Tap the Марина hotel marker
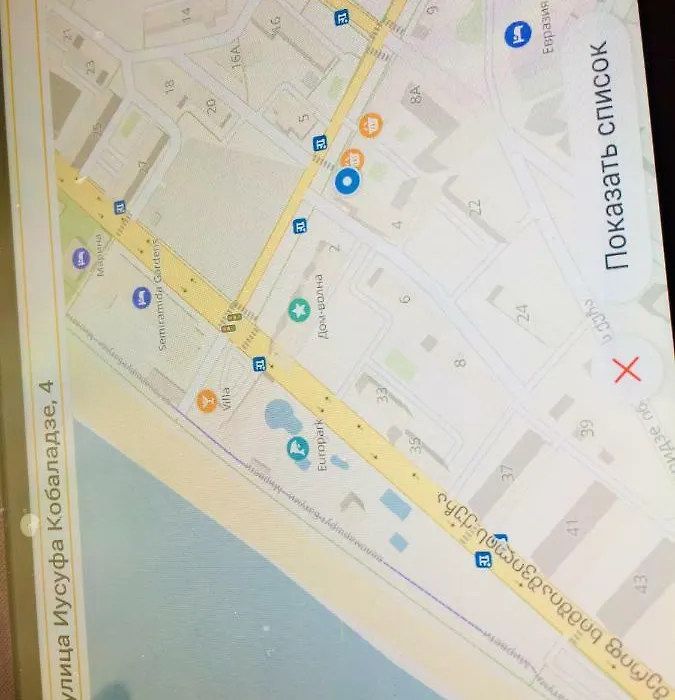This screenshot has width=675, height=700. (79, 258)
